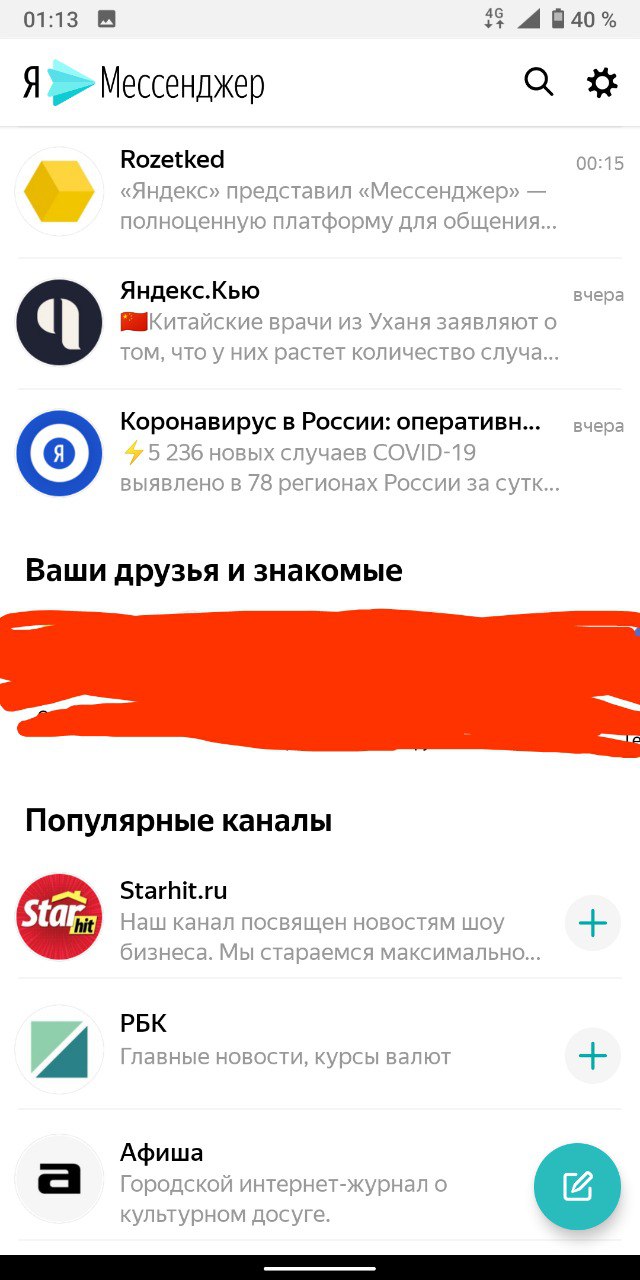Subscribe to Starhit.ru with the plus button

(593, 923)
